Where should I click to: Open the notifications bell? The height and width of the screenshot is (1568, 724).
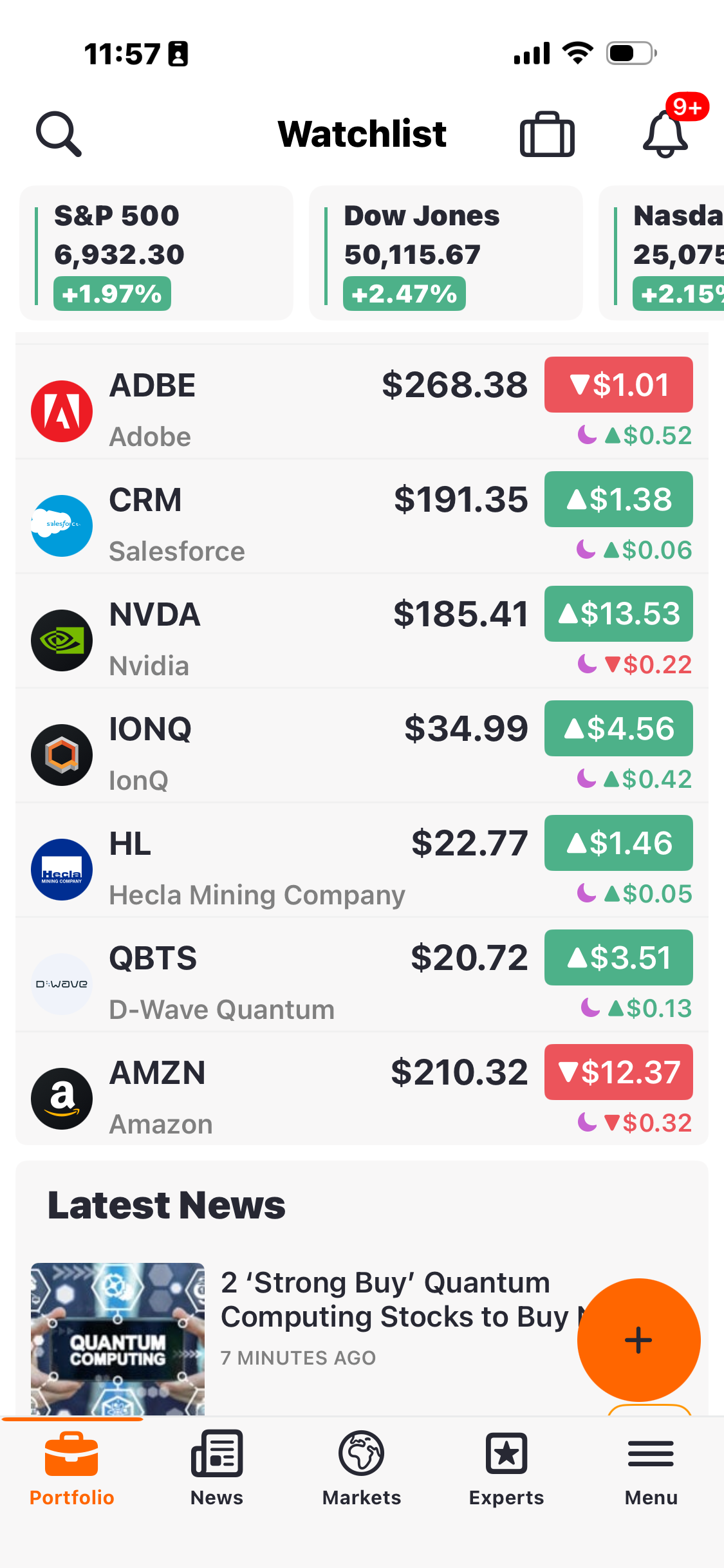point(665,134)
